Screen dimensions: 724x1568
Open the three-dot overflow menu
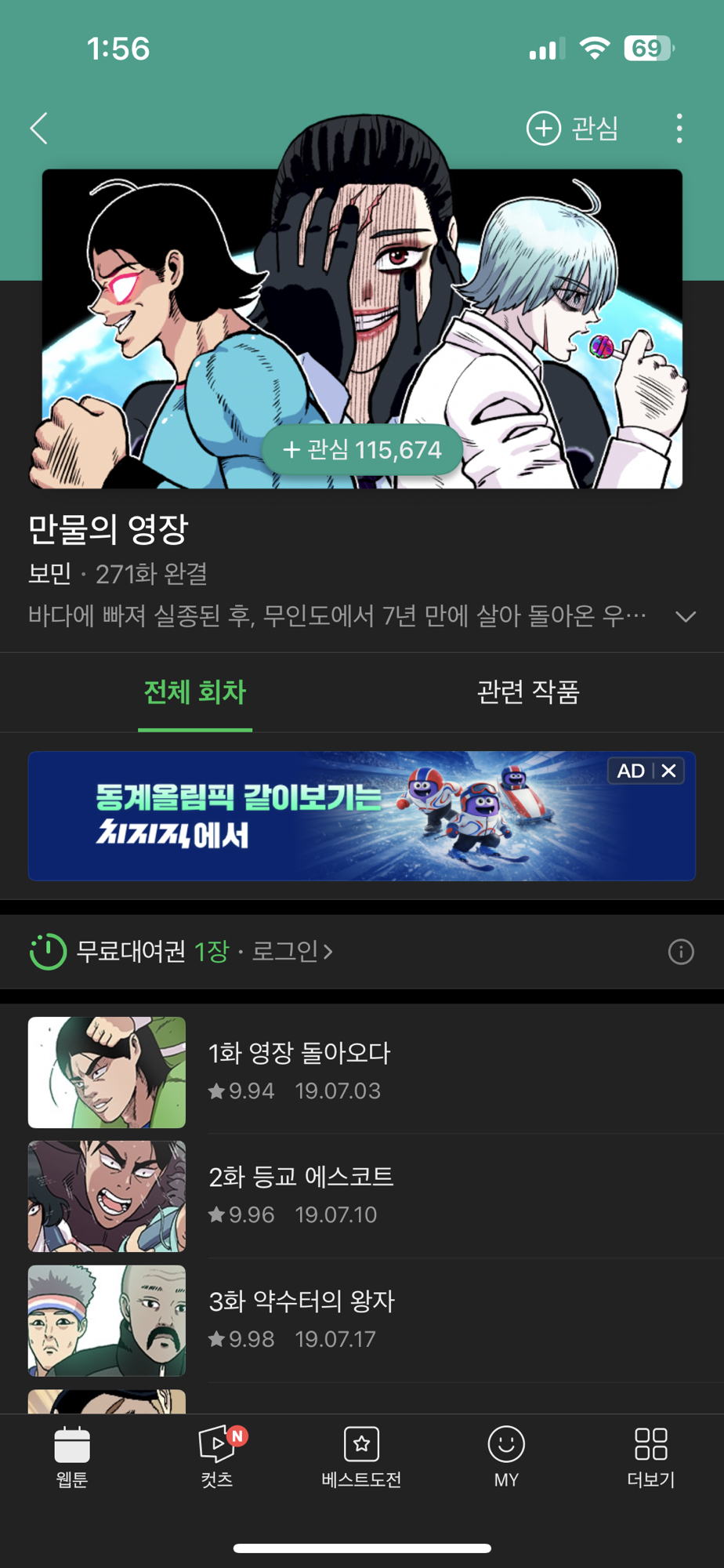tap(679, 128)
